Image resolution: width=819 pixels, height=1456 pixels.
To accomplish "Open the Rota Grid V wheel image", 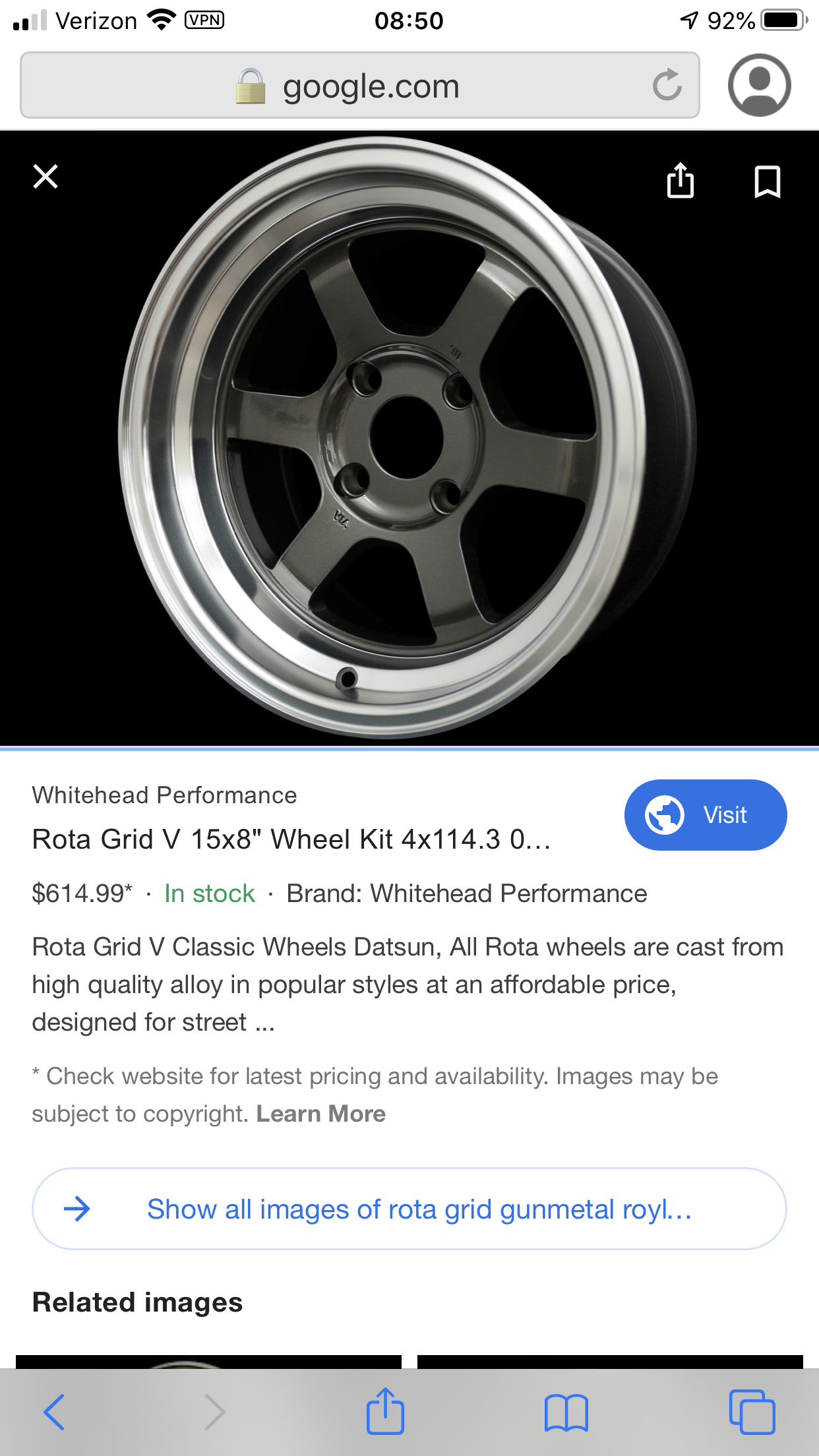I will tap(409, 439).
